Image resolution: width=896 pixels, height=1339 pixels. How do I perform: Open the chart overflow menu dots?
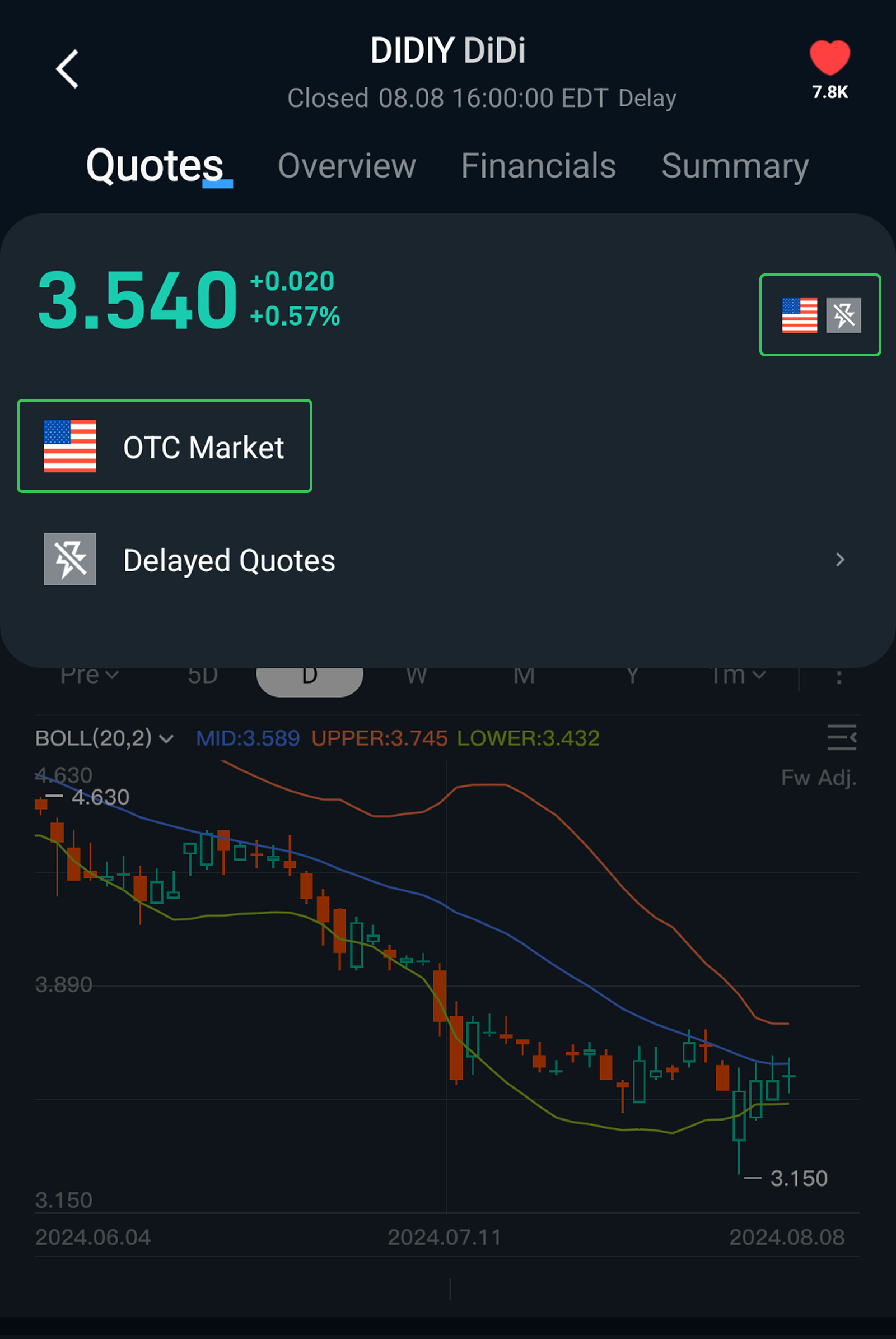pos(838,677)
